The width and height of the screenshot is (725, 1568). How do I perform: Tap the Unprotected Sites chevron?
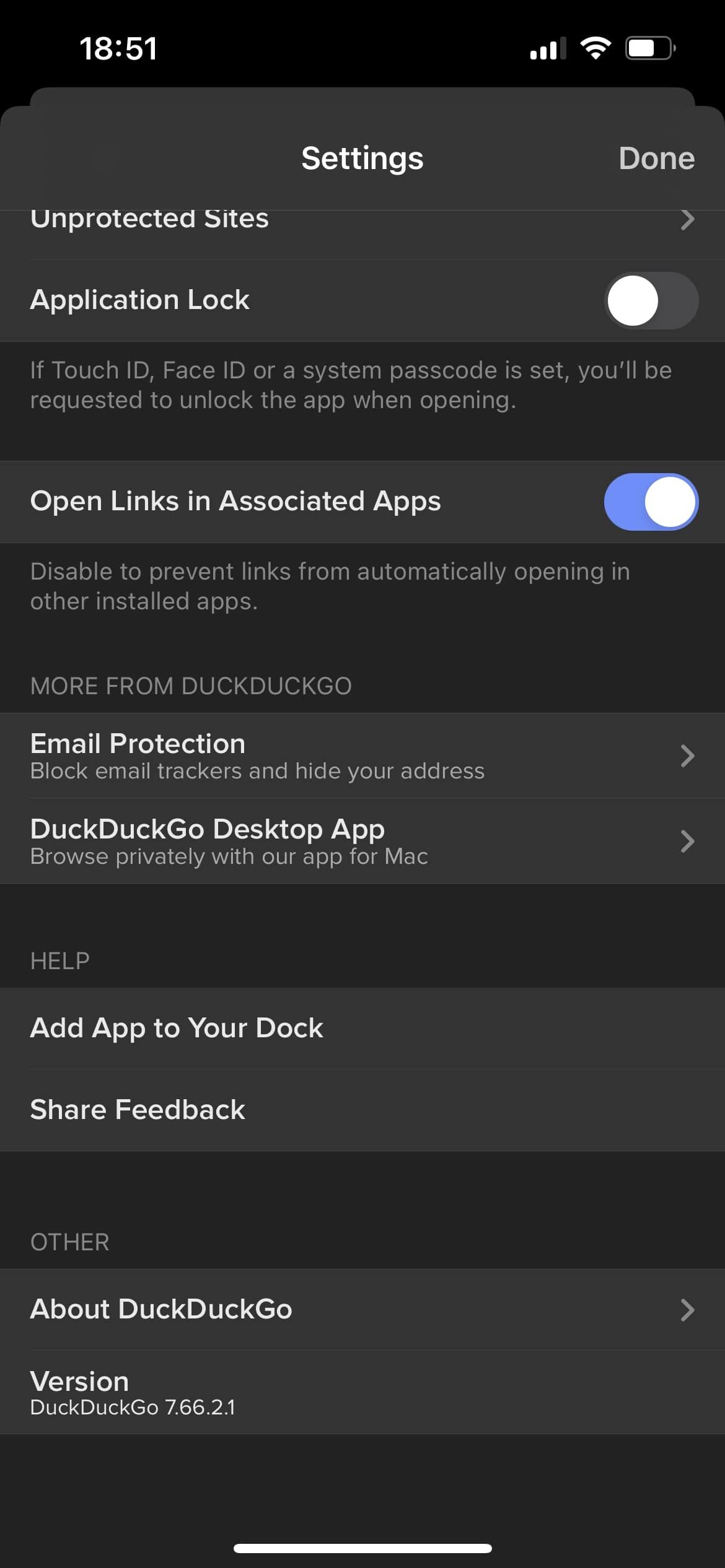coord(688,220)
